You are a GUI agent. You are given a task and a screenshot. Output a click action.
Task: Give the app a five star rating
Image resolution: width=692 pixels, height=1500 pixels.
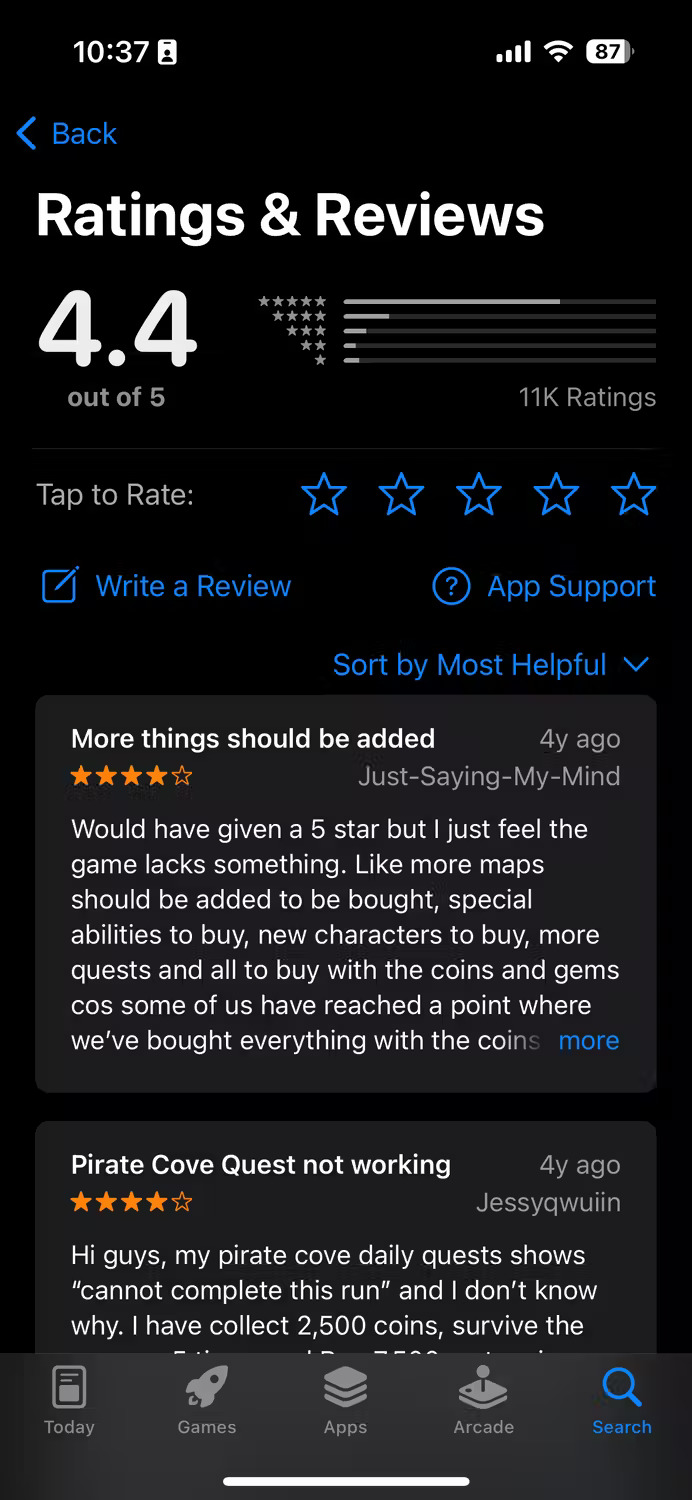pyautogui.click(x=633, y=495)
